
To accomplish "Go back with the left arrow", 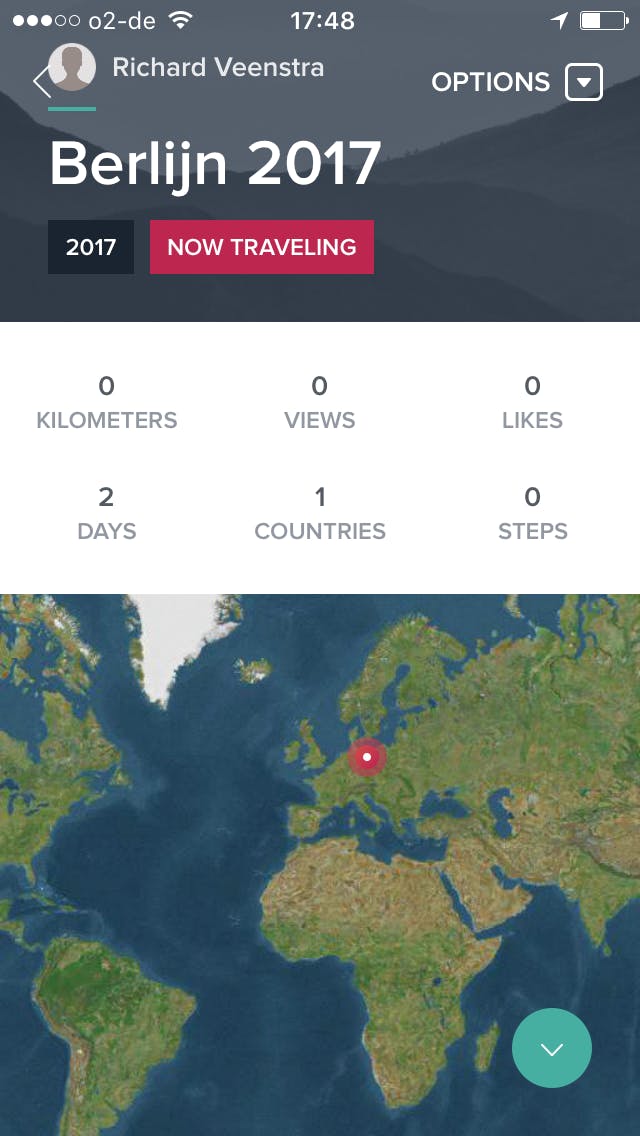I will pyautogui.click(x=40, y=82).
